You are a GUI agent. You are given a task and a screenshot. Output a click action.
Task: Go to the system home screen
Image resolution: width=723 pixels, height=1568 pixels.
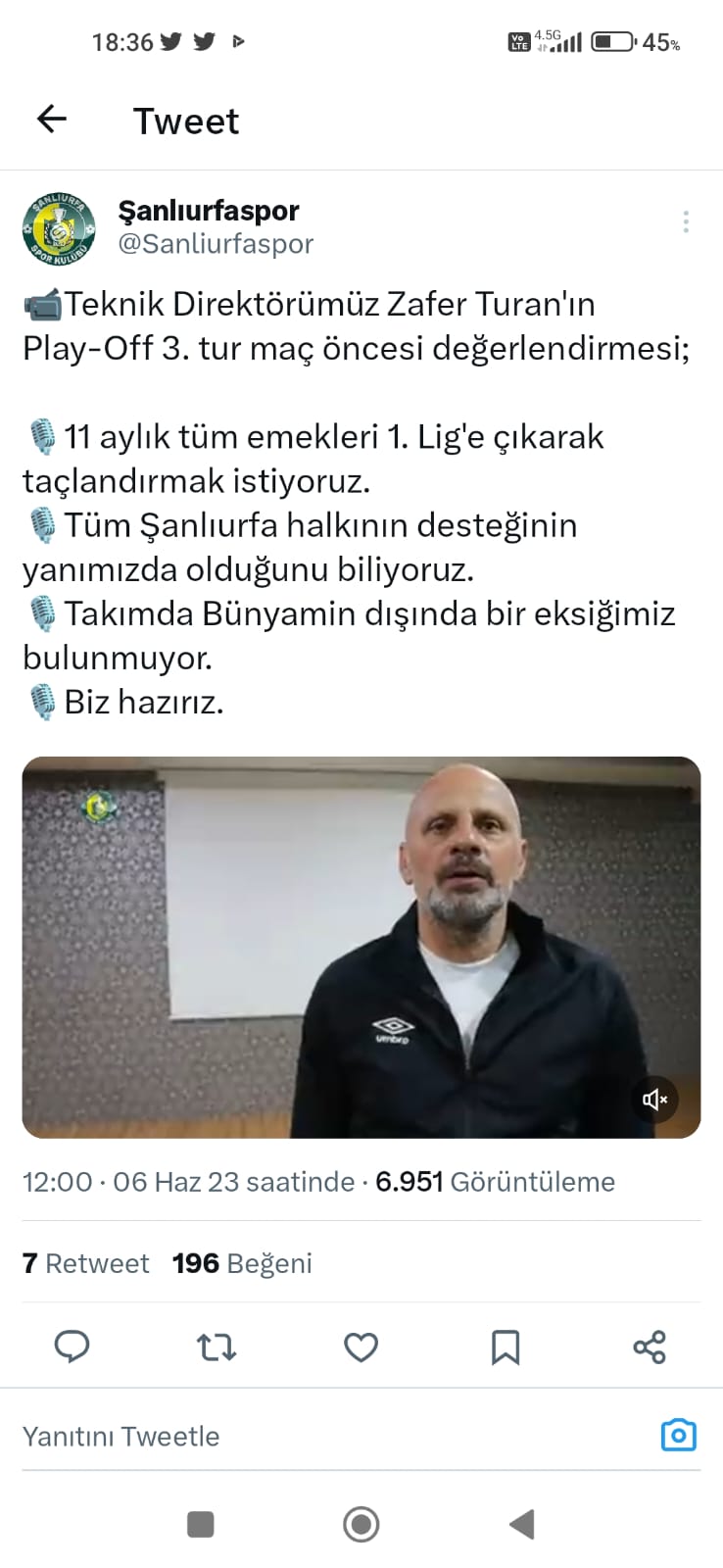(x=361, y=1524)
